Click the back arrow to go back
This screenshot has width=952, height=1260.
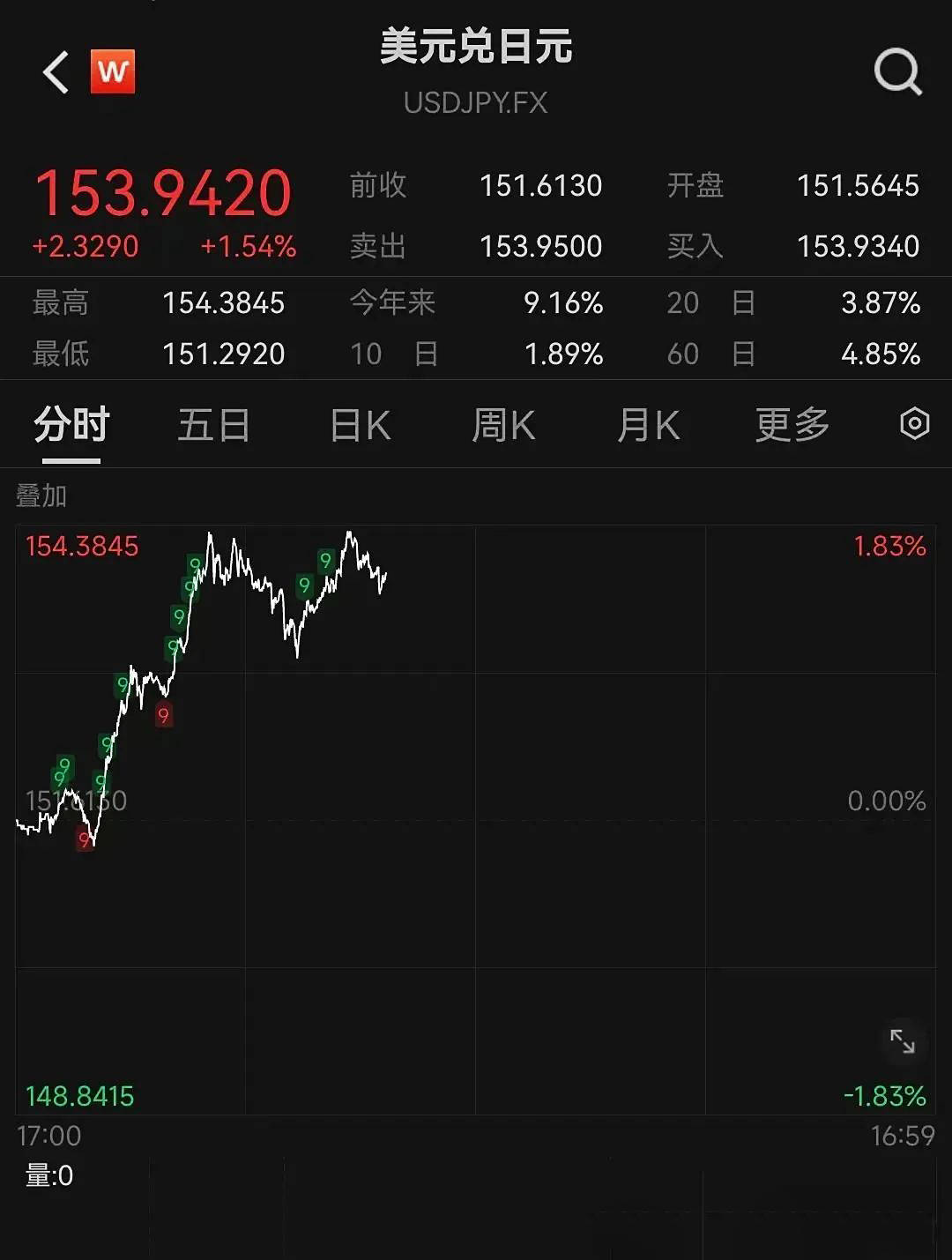(x=55, y=71)
